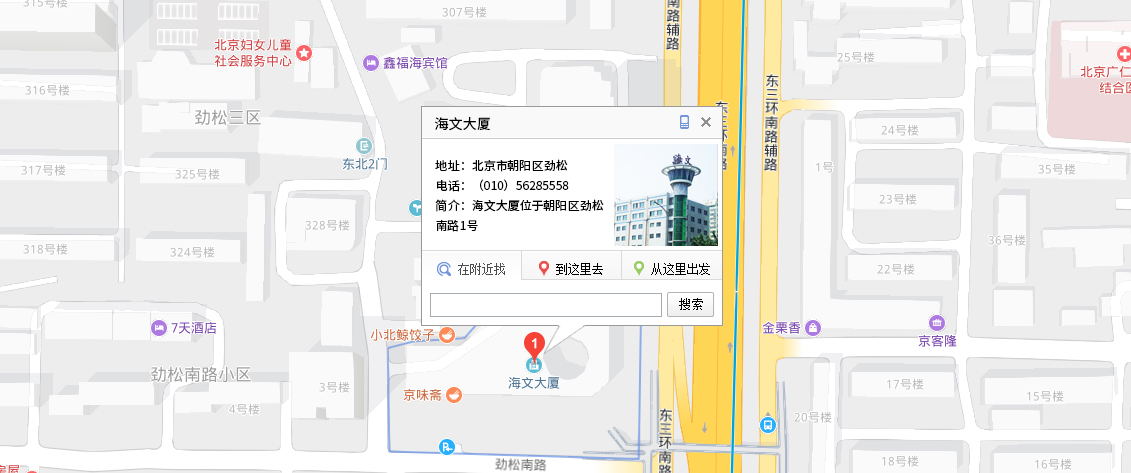This screenshot has width=1131, height=473.
Task: Tap the red marker numbered 1
Action: point(534,345)
